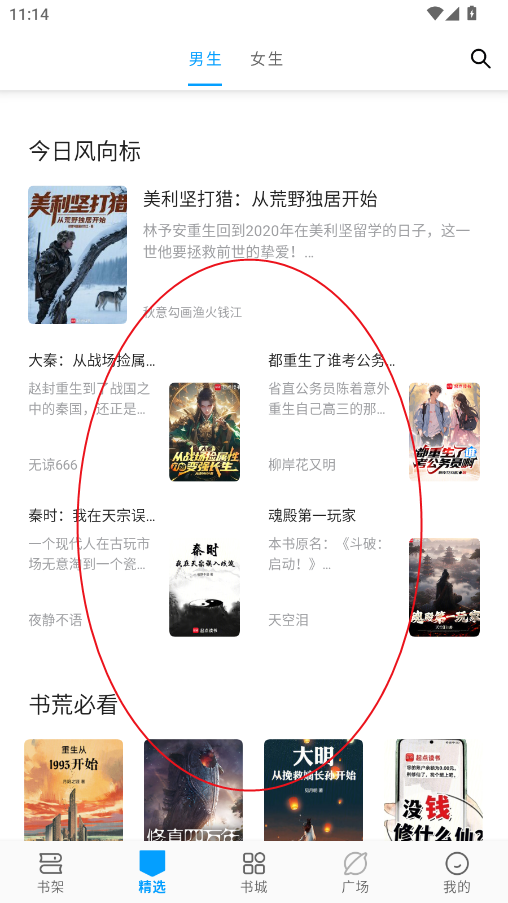Open the 广场 tab

click(355, 872)
